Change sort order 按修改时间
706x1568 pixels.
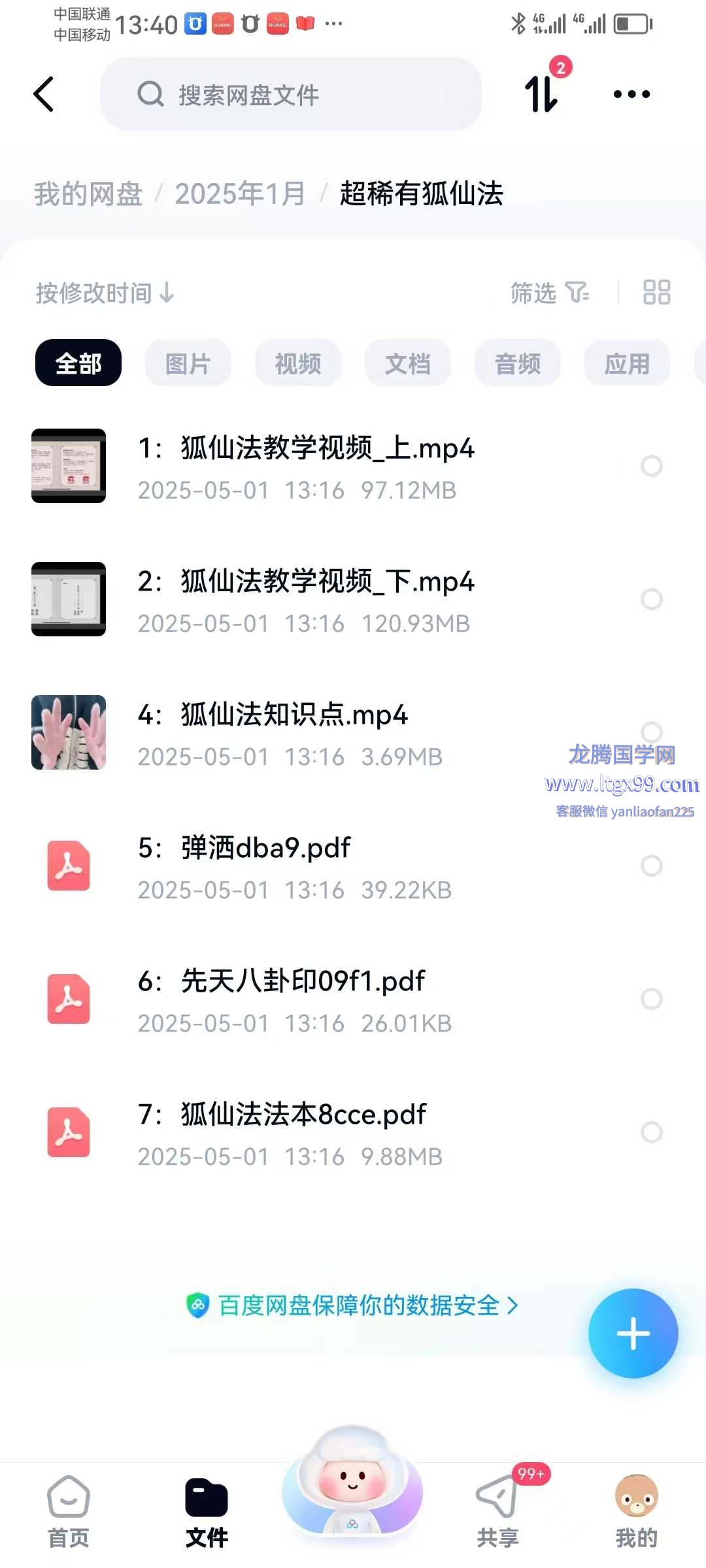click(x=105, y=293)
